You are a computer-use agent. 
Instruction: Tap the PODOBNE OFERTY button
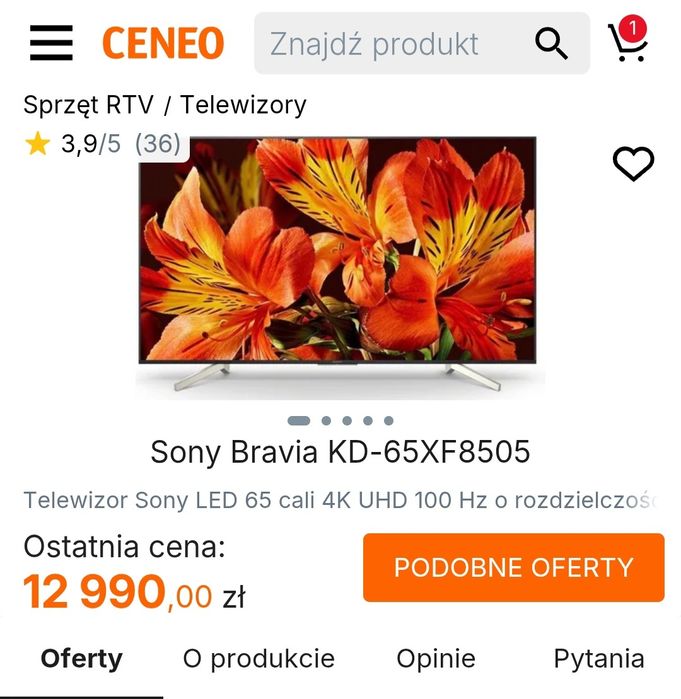(513, 568)
